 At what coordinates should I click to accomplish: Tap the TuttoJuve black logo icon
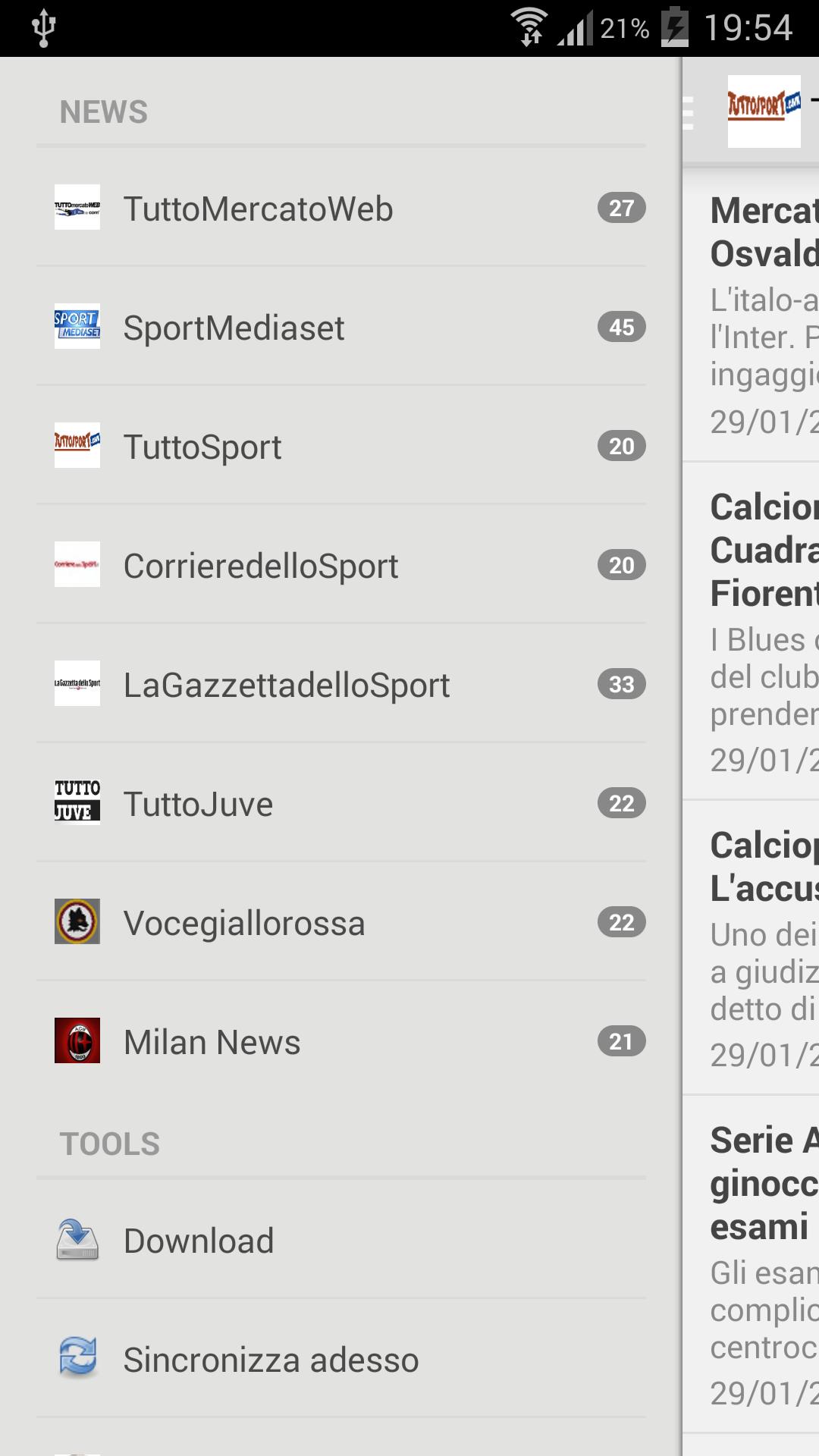coord(77,803)
